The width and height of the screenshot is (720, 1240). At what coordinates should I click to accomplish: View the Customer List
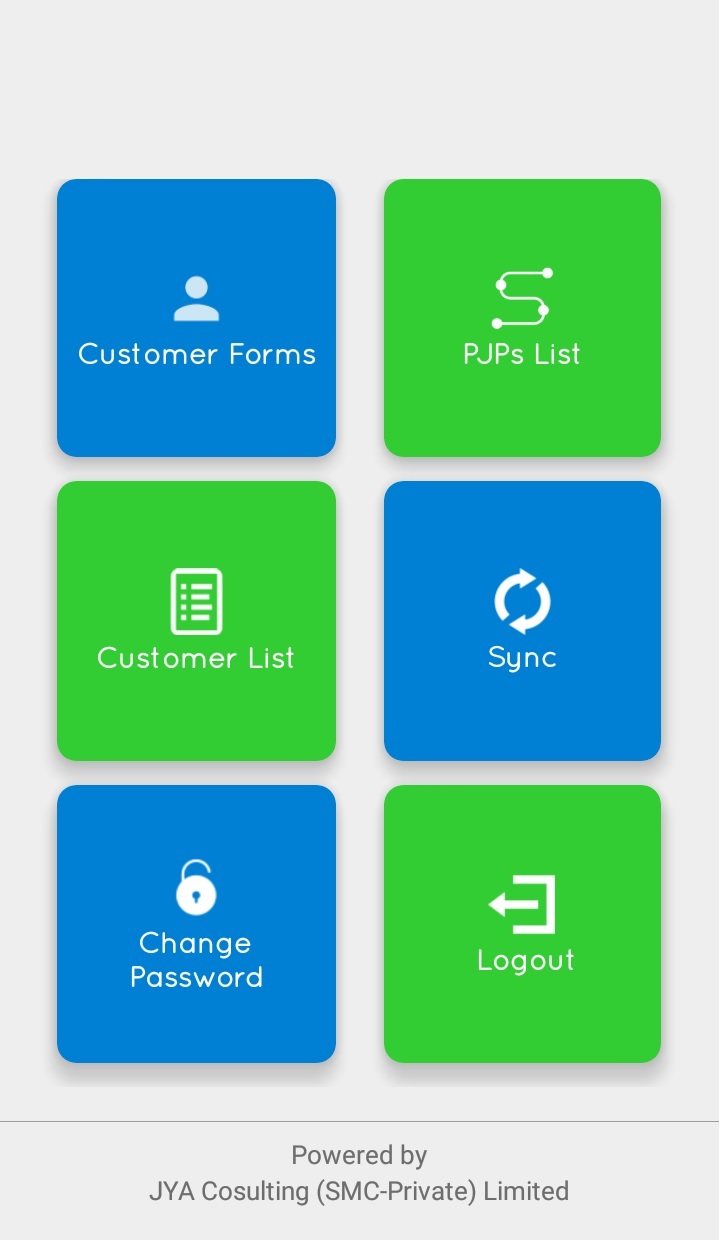point(196,621)
